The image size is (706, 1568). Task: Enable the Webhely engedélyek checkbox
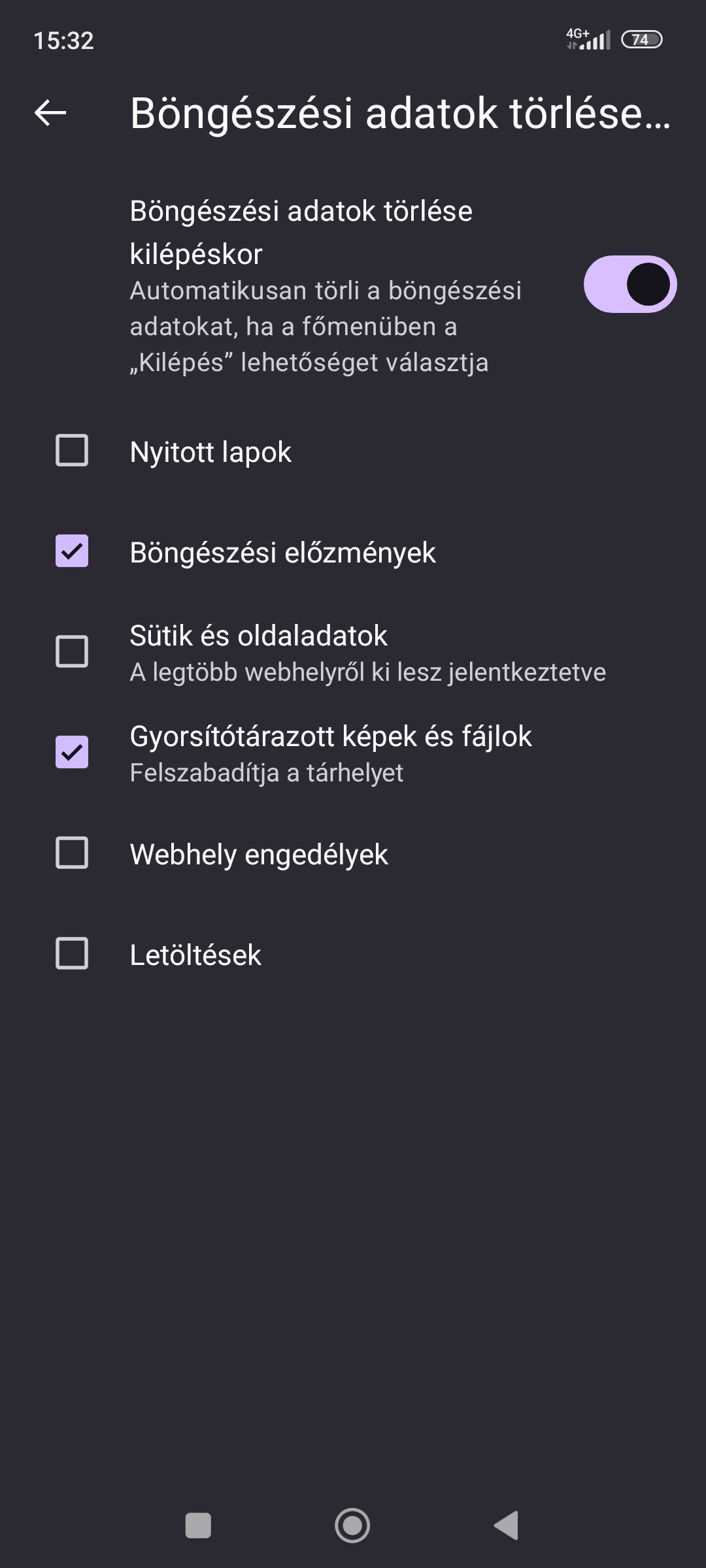coord(72,853)
